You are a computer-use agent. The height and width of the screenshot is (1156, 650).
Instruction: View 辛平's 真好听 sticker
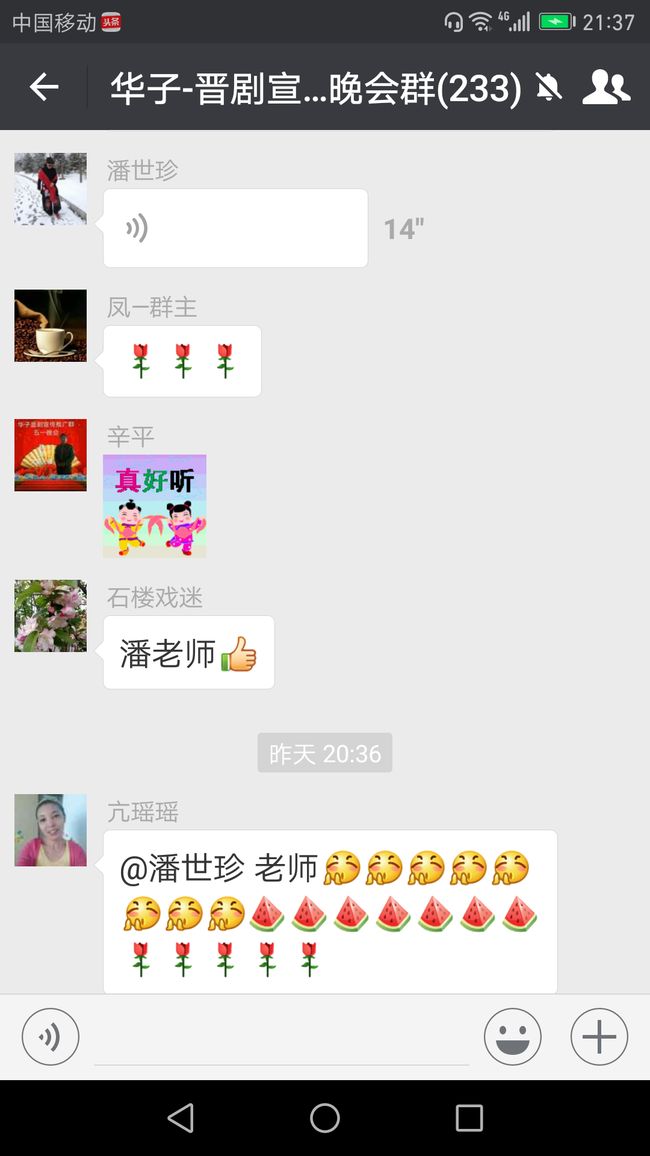tap(155, 506)
